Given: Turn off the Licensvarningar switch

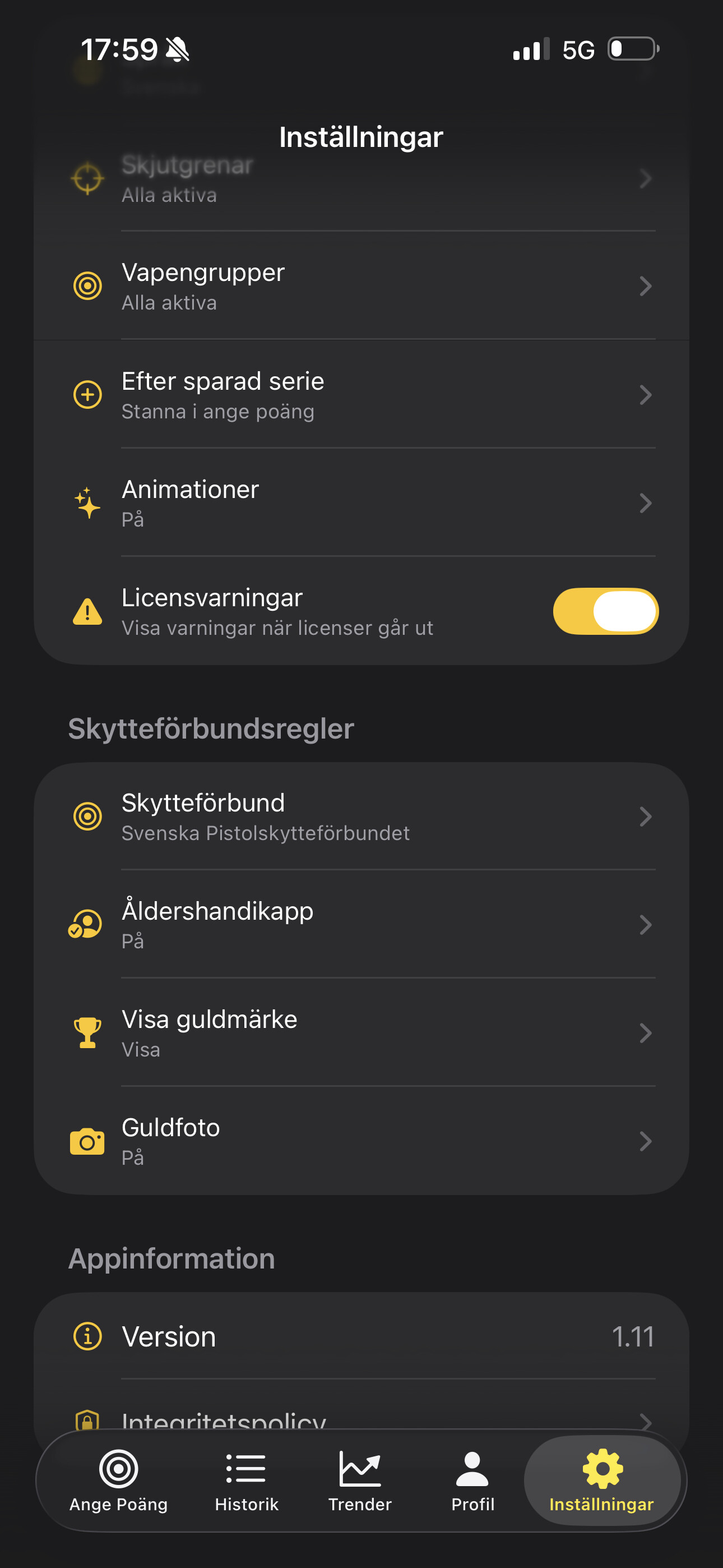Looking at the screenshot, I should pyautogui.click(x=605, y=611).
